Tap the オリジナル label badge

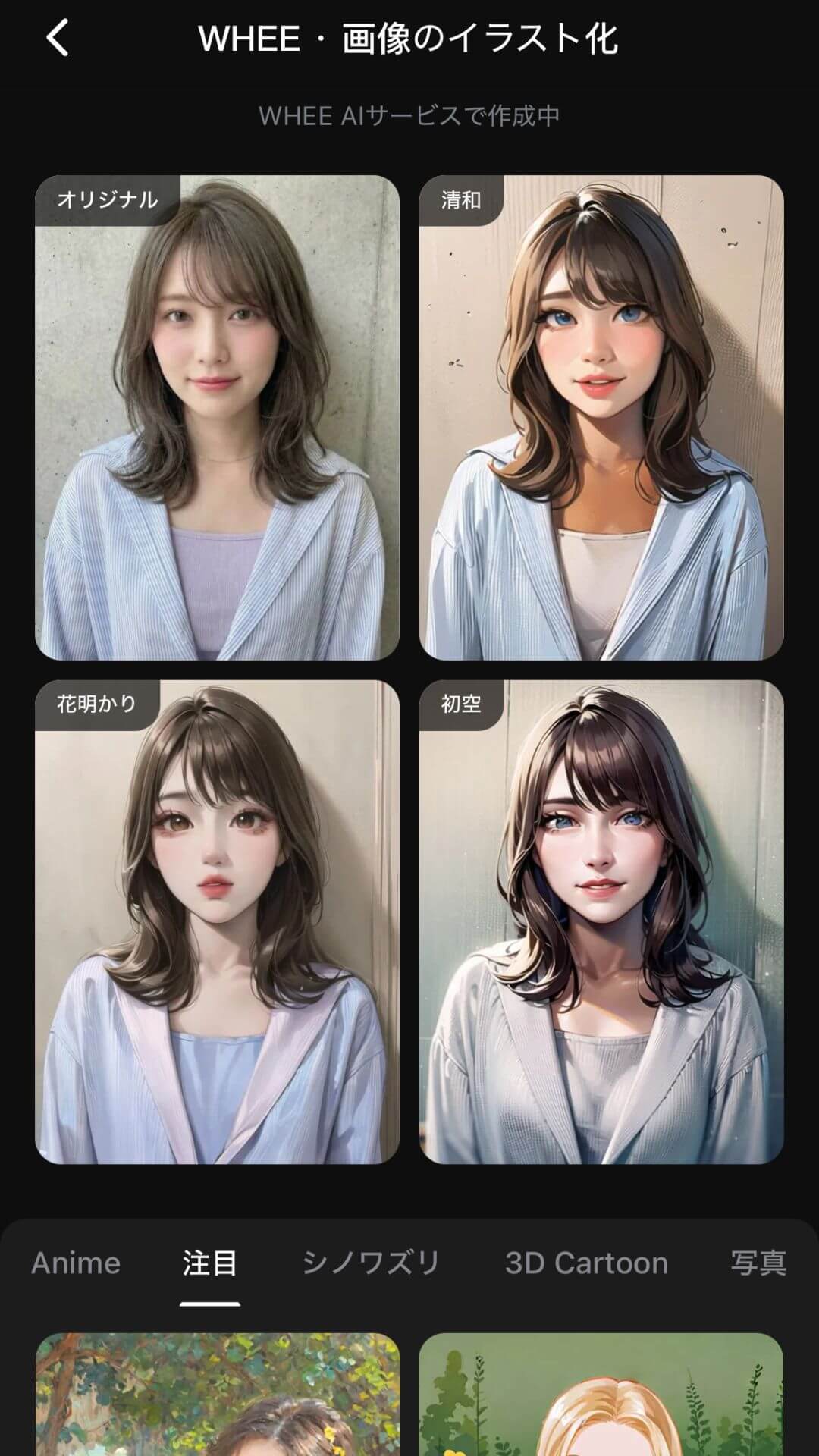click(106, 201)
